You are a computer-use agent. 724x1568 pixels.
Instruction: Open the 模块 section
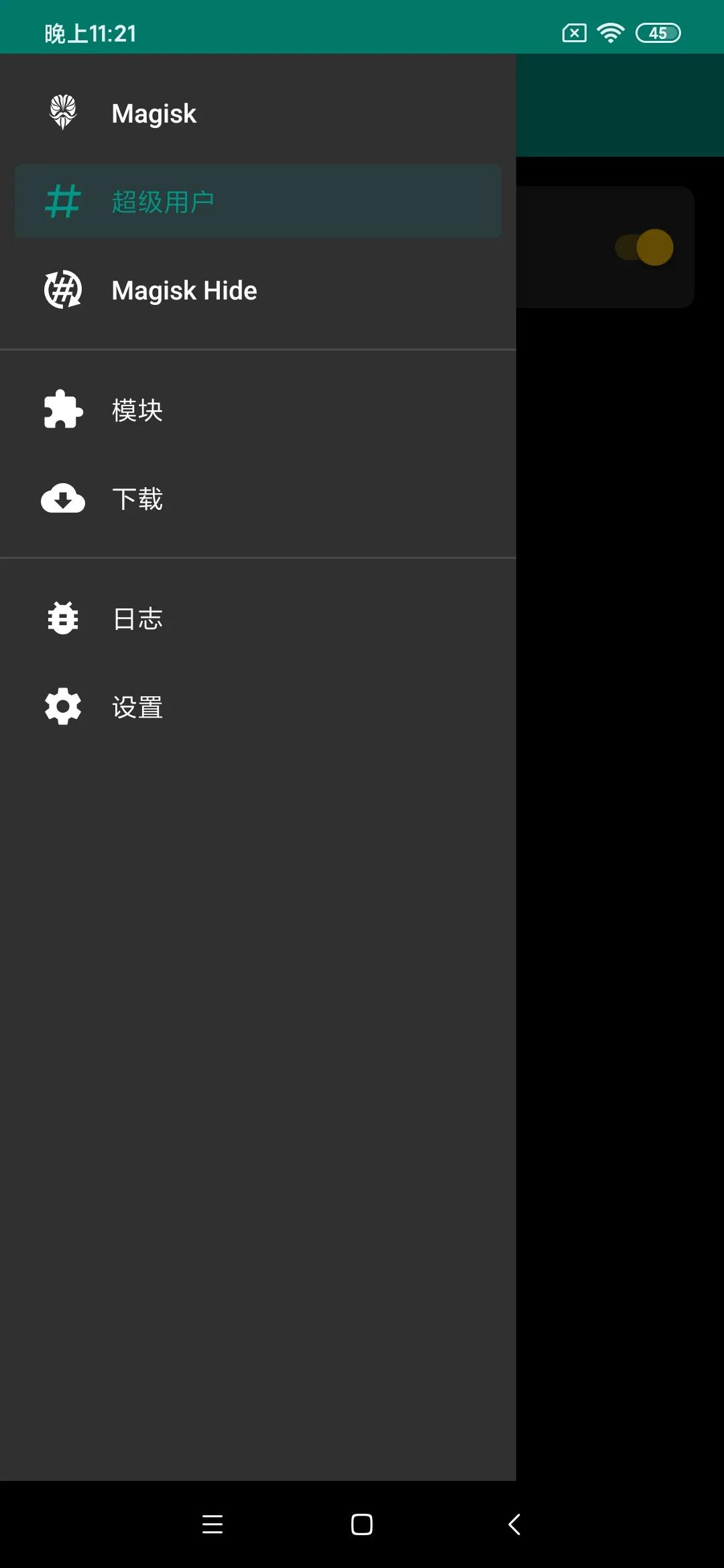pyautogui.click(x=137, y=409)
